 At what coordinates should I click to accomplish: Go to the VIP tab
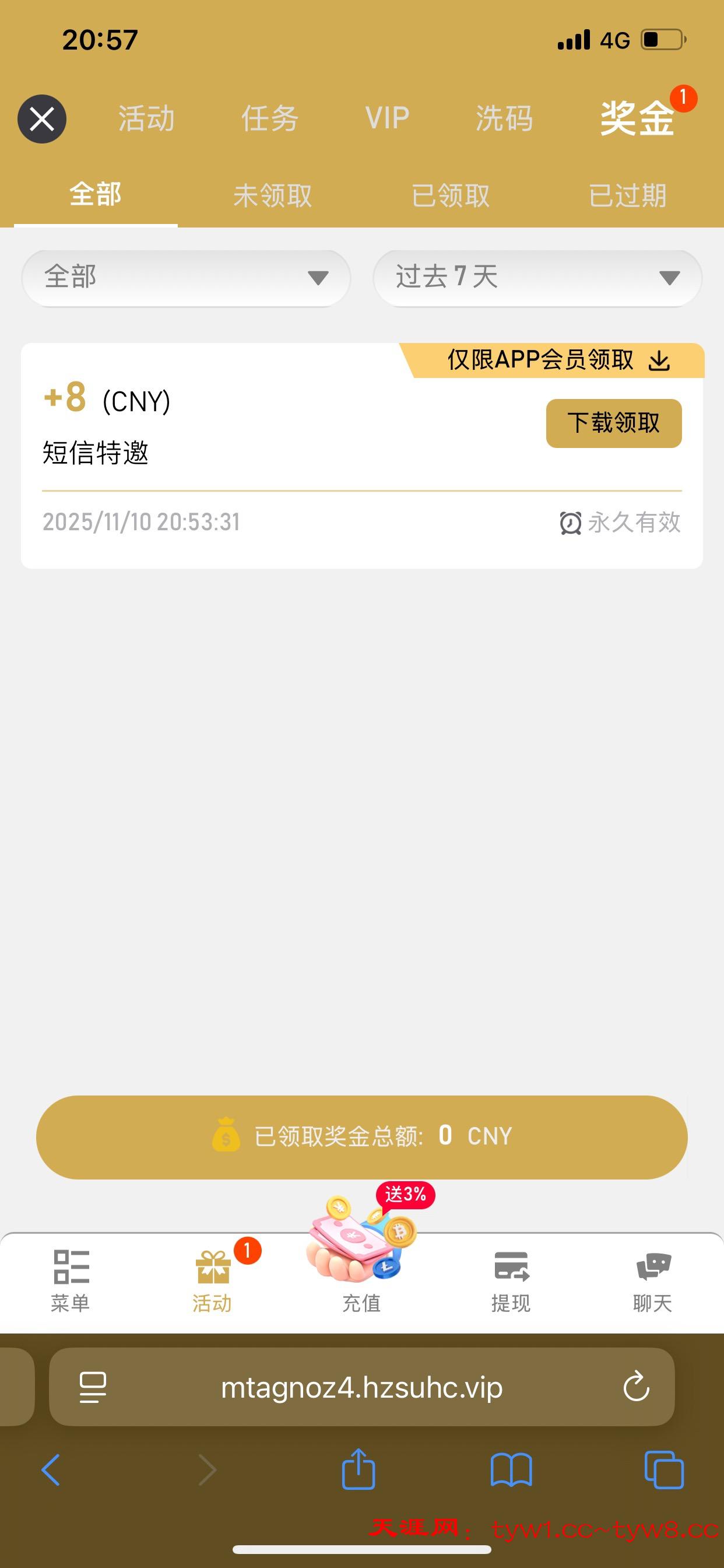click(387, 118)
